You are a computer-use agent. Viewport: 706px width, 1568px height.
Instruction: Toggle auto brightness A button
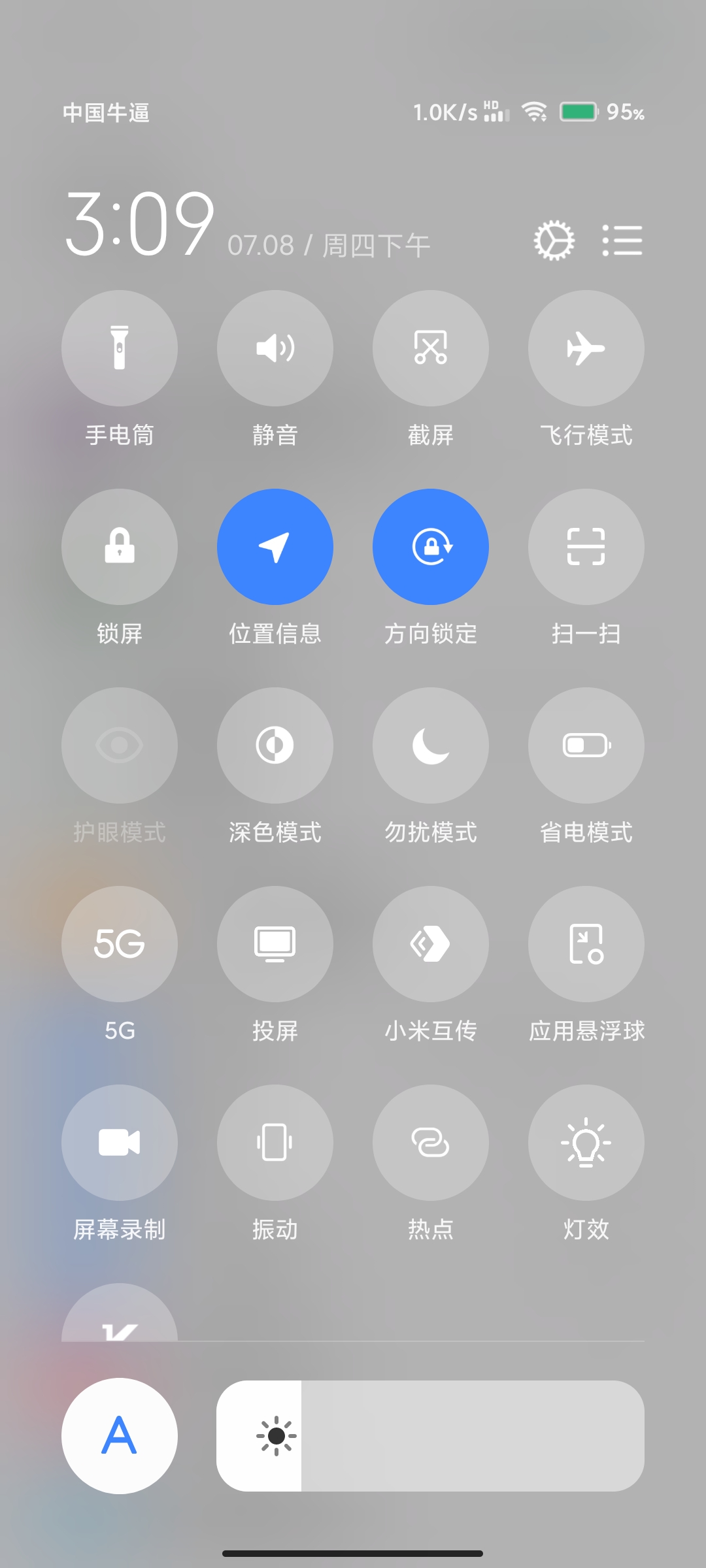coord(120,1436)
